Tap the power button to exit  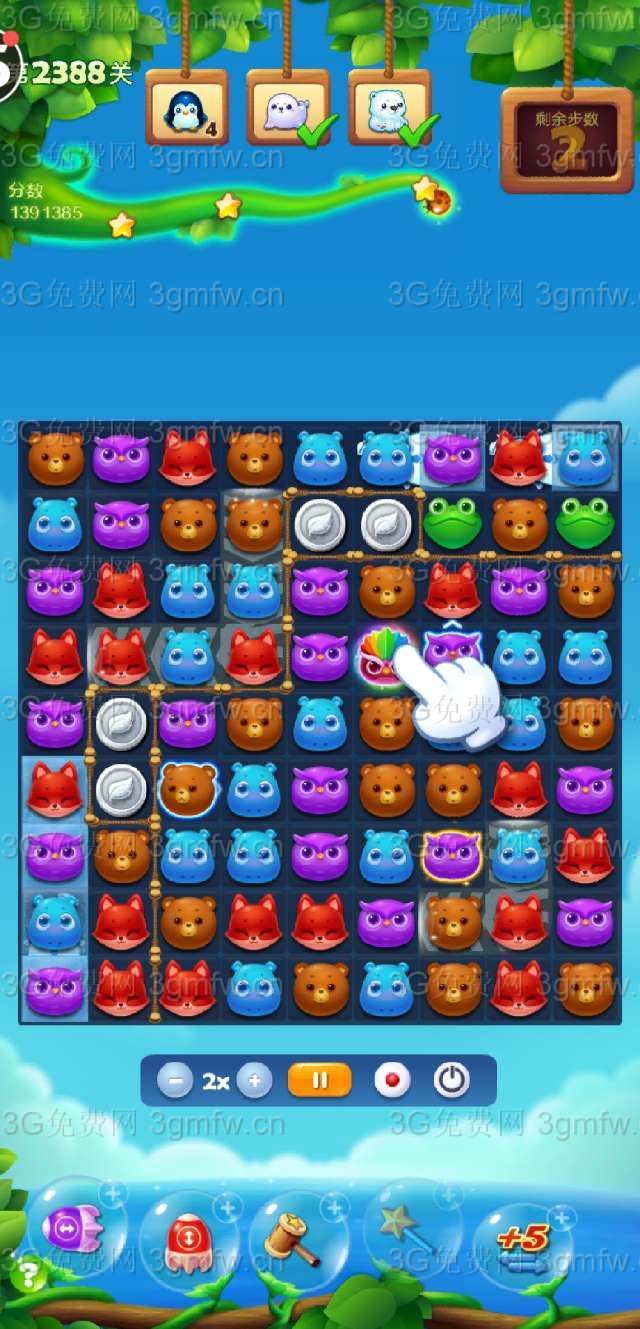point(452,1081)
